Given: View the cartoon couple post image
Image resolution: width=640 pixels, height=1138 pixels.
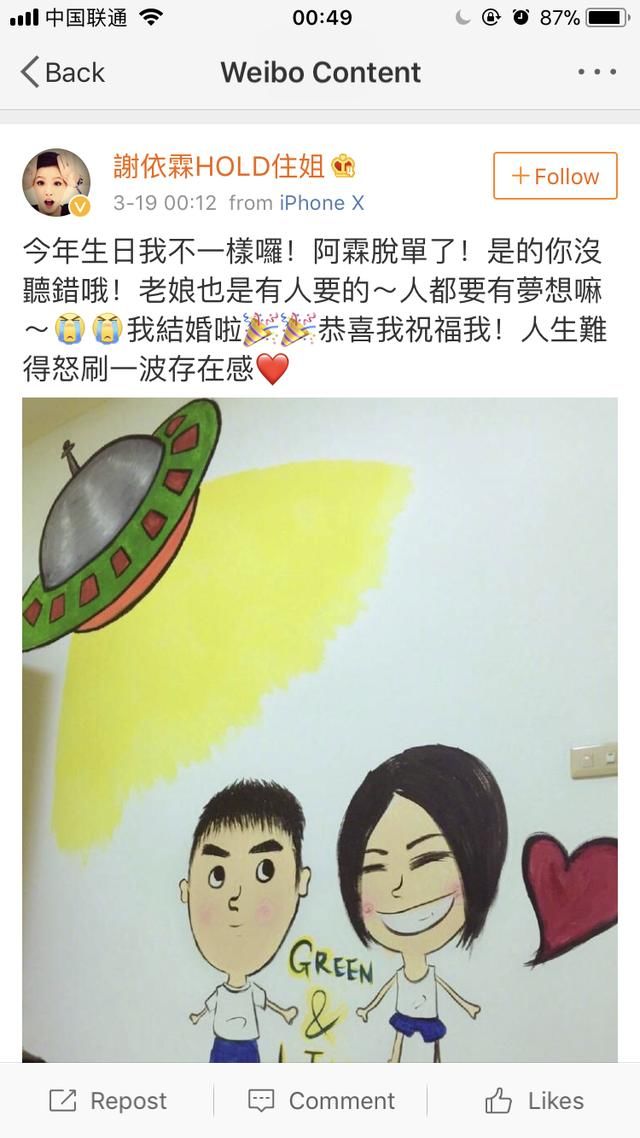Looking at the screenshot, I should point(320,730).
